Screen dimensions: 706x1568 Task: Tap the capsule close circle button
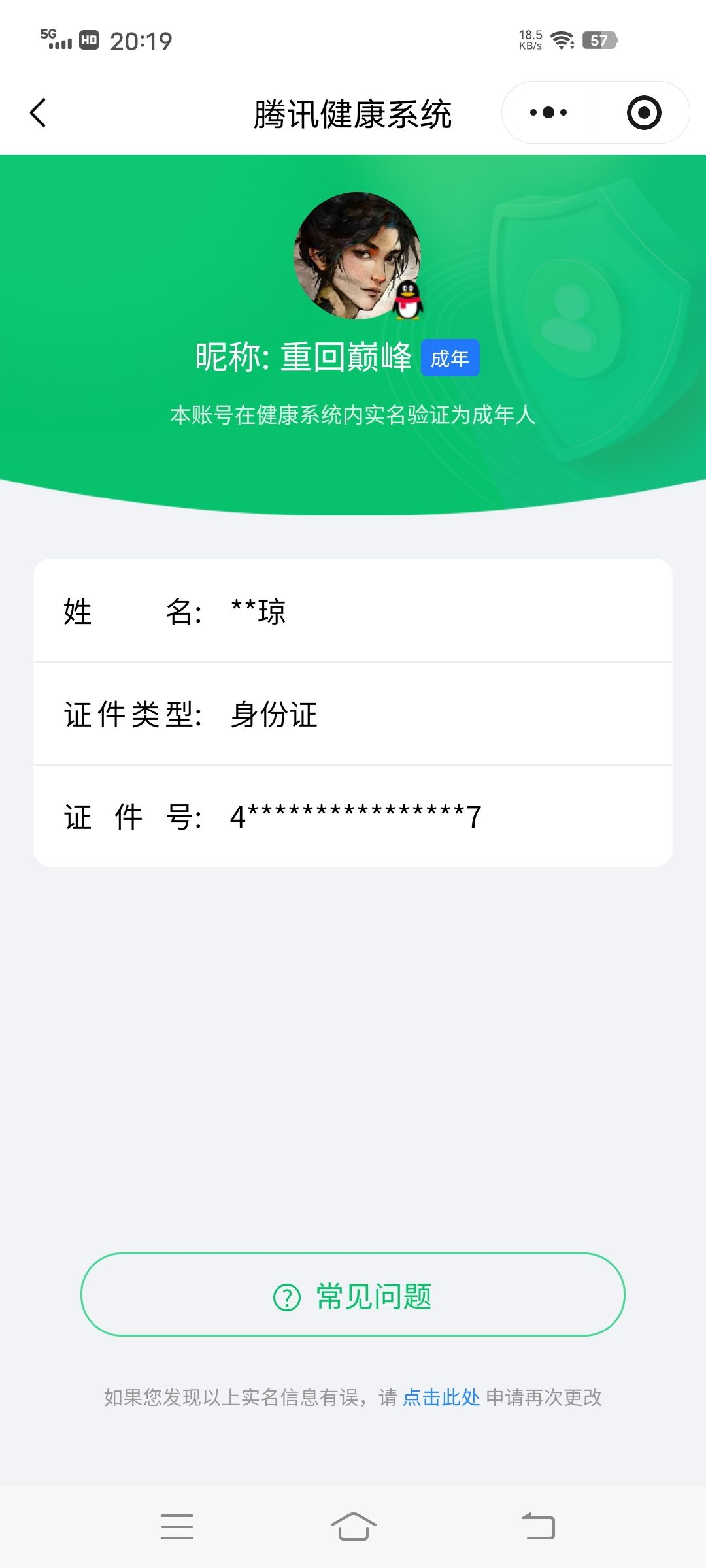coord(643,112)
